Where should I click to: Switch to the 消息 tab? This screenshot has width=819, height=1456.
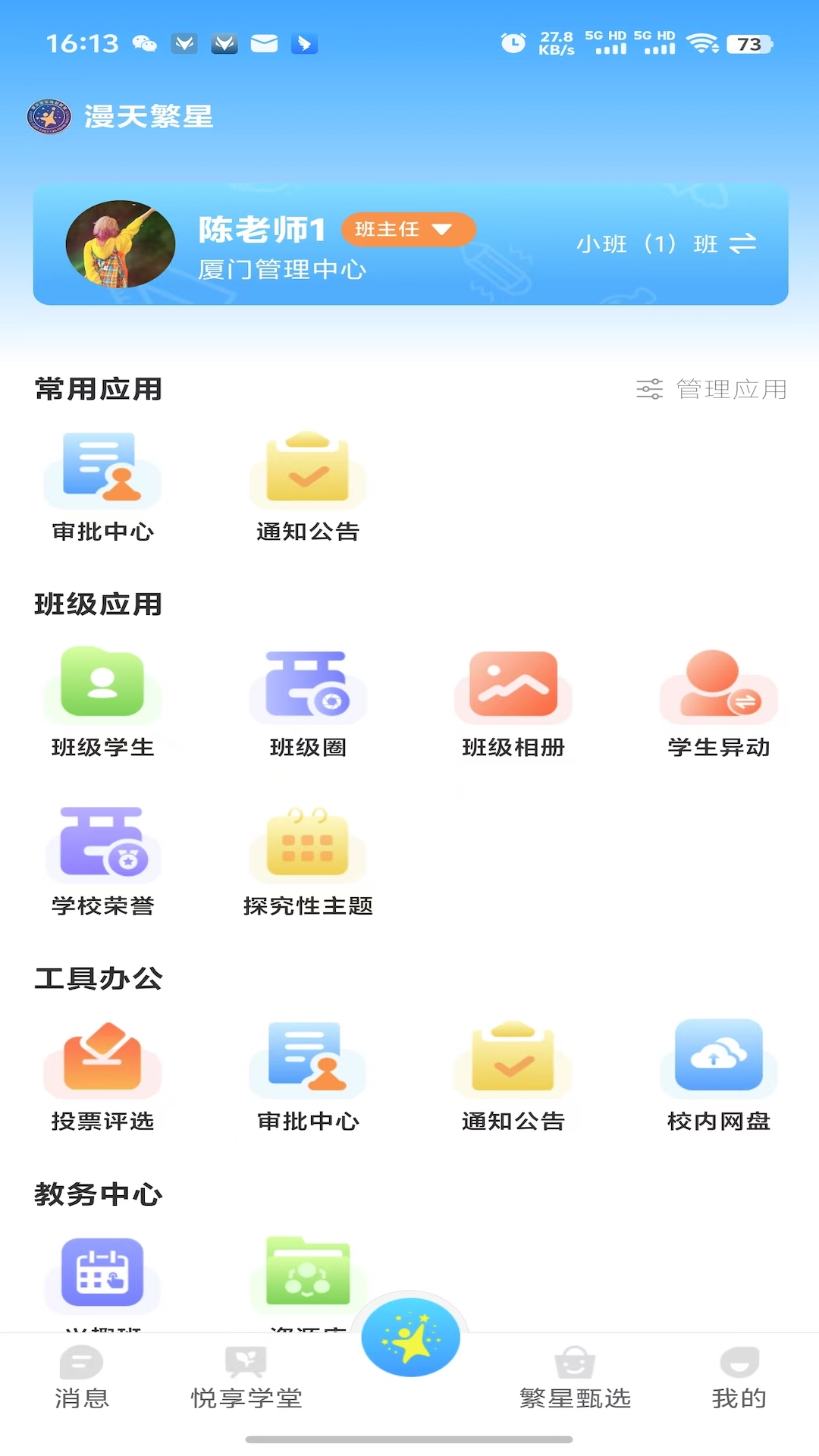click(x=80, y=1380)
